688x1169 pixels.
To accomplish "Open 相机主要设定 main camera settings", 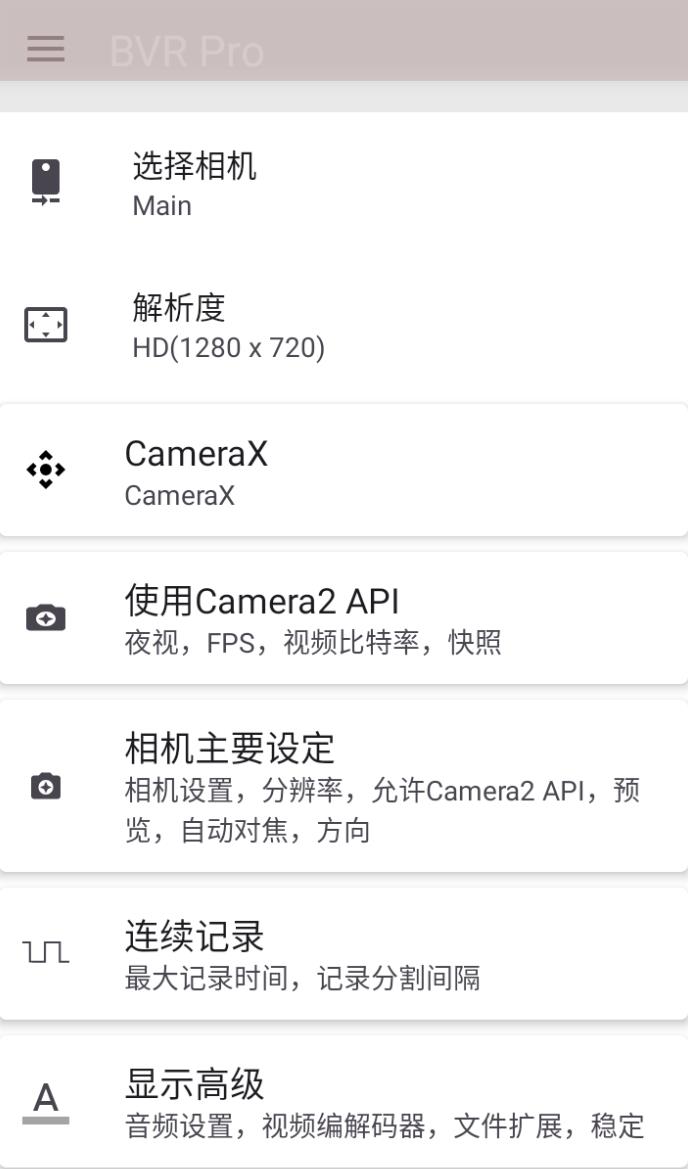I will 344,786.
